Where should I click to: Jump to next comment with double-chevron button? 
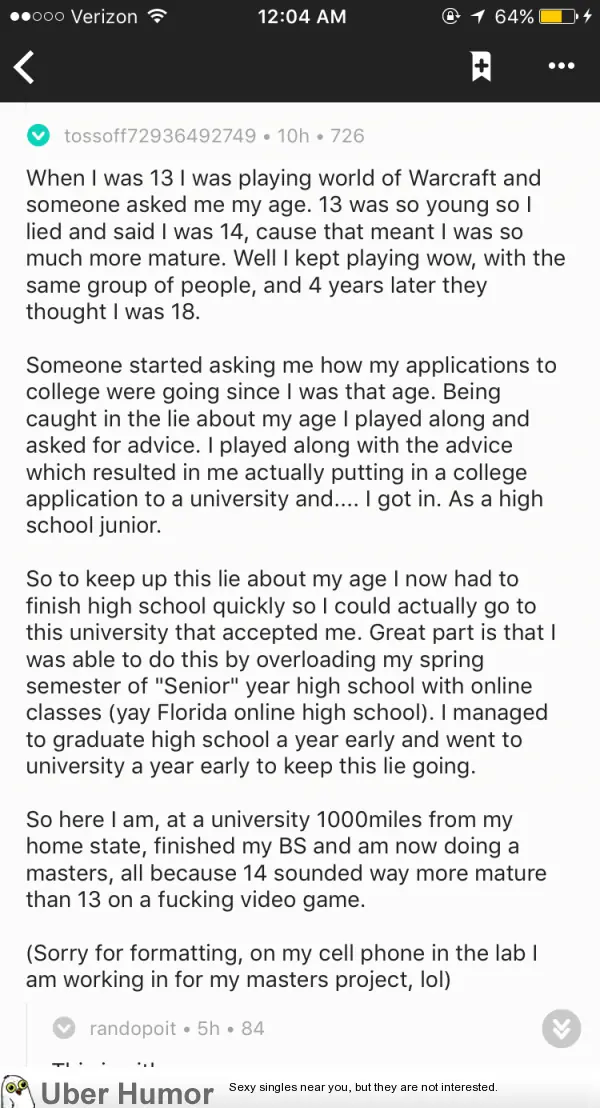(561, 1029)
